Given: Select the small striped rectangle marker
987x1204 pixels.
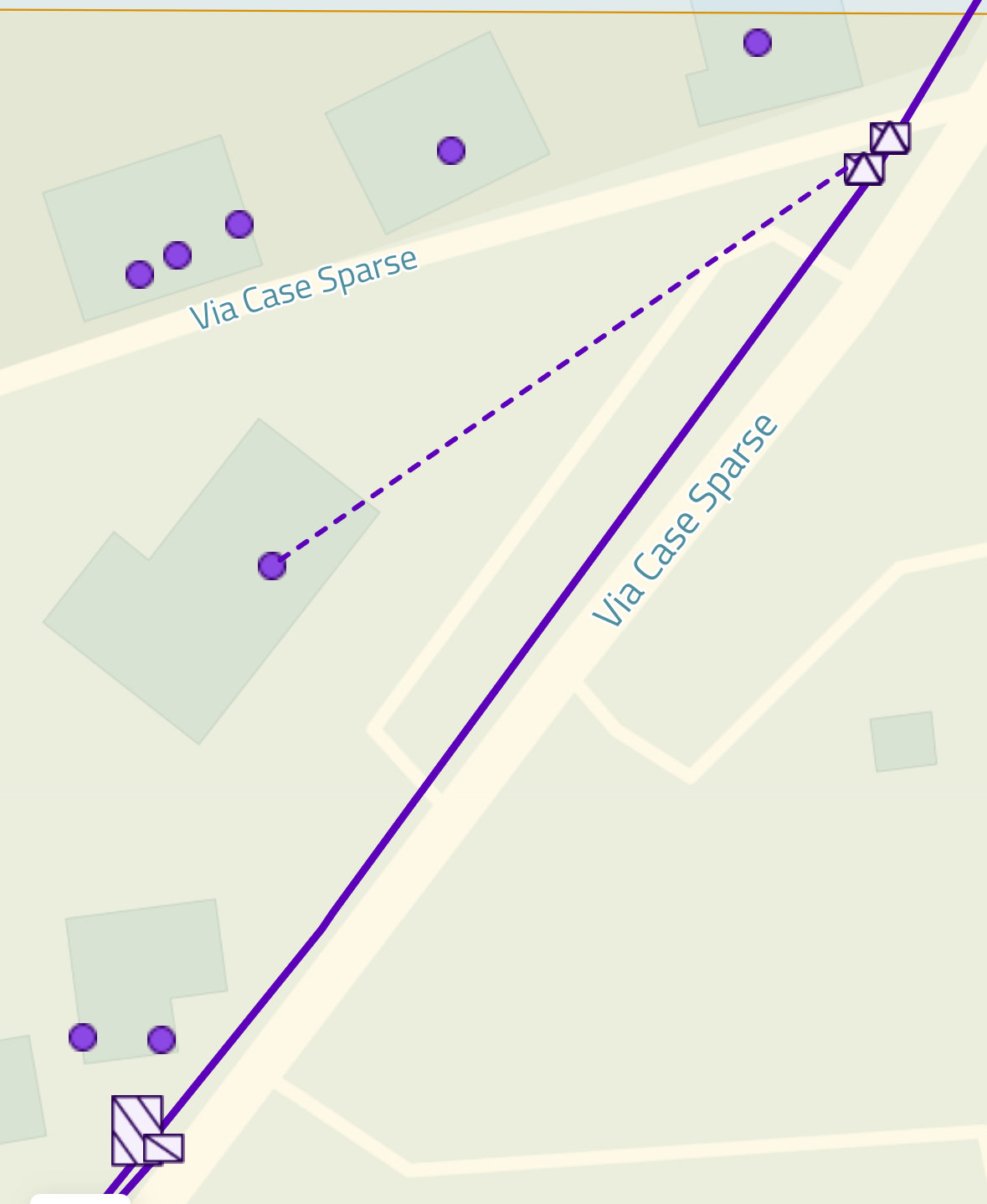Looking at the screenshot, I should point(164,1148).
